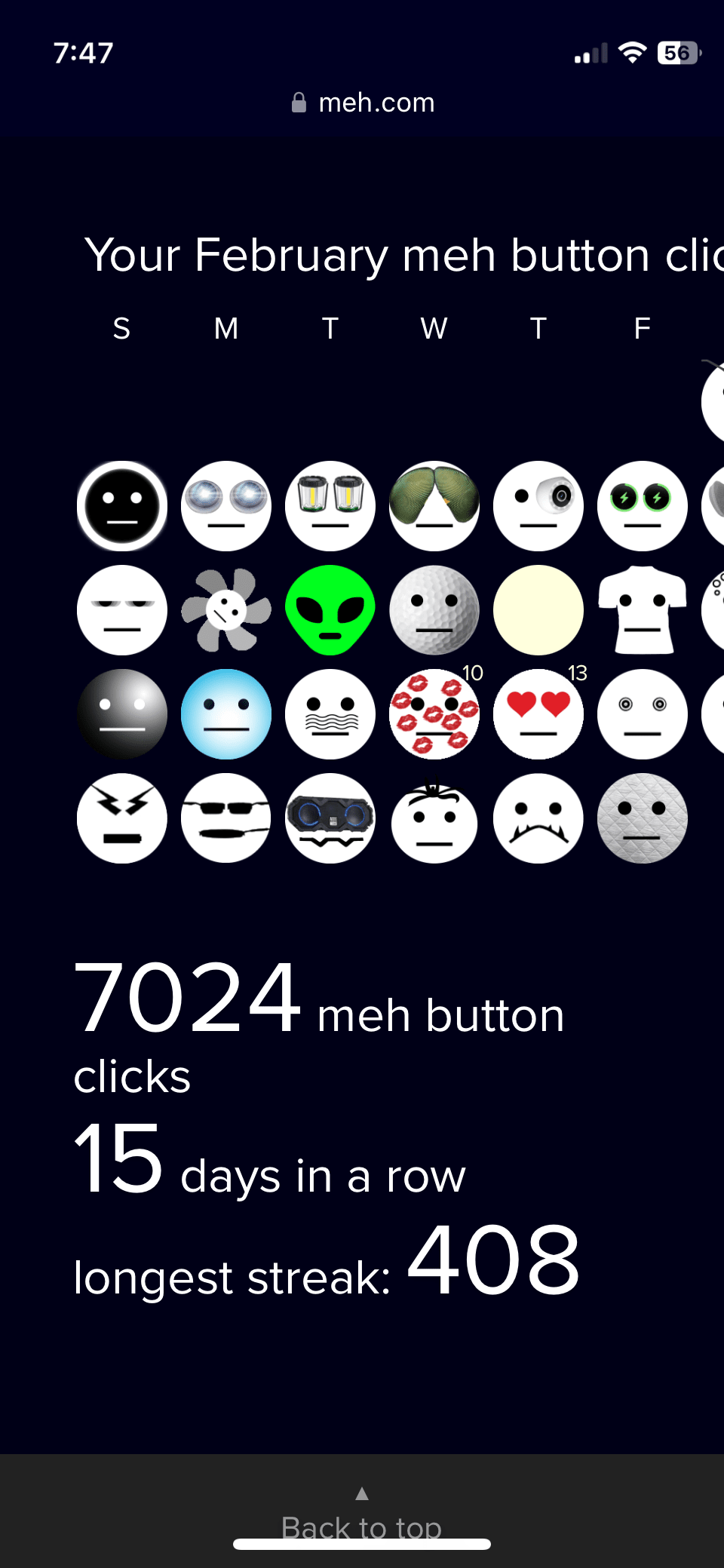Open the glowing blue meh face
Viewport: 724px width, 1568px height.
click(x=226, y=714)
